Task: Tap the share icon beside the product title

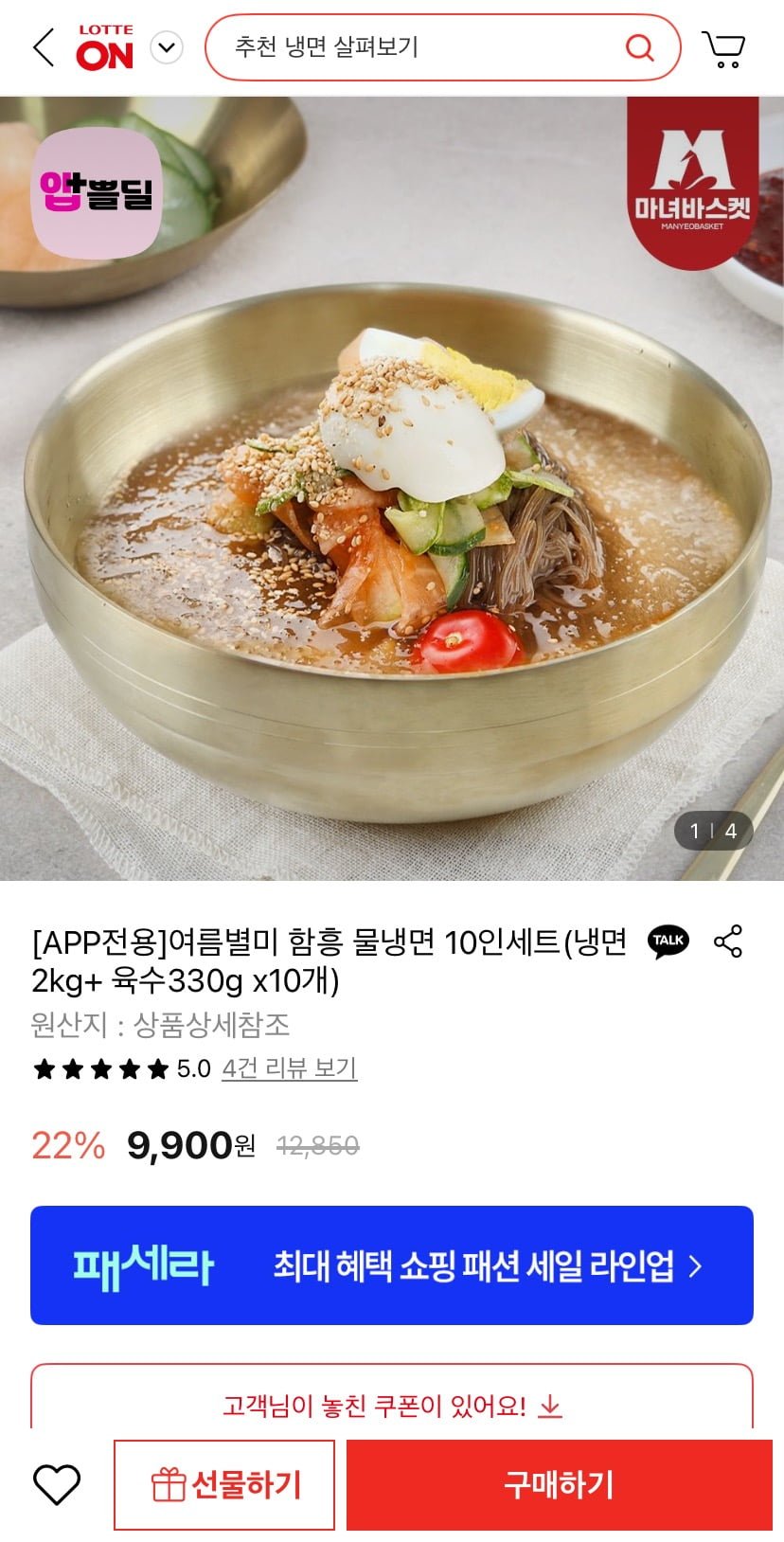Action: [x=728, y=941]
